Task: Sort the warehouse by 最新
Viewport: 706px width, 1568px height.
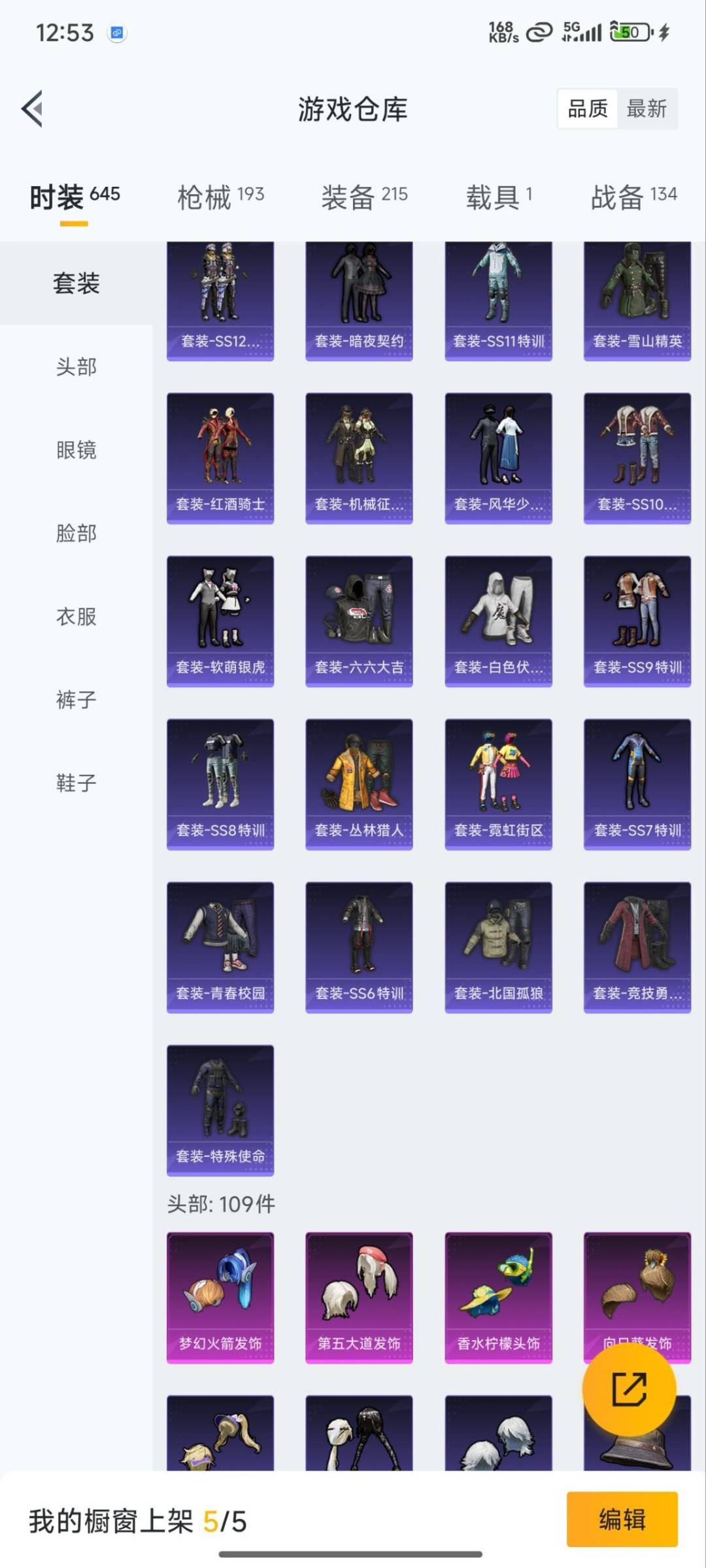Action: [x=646, y=108]
